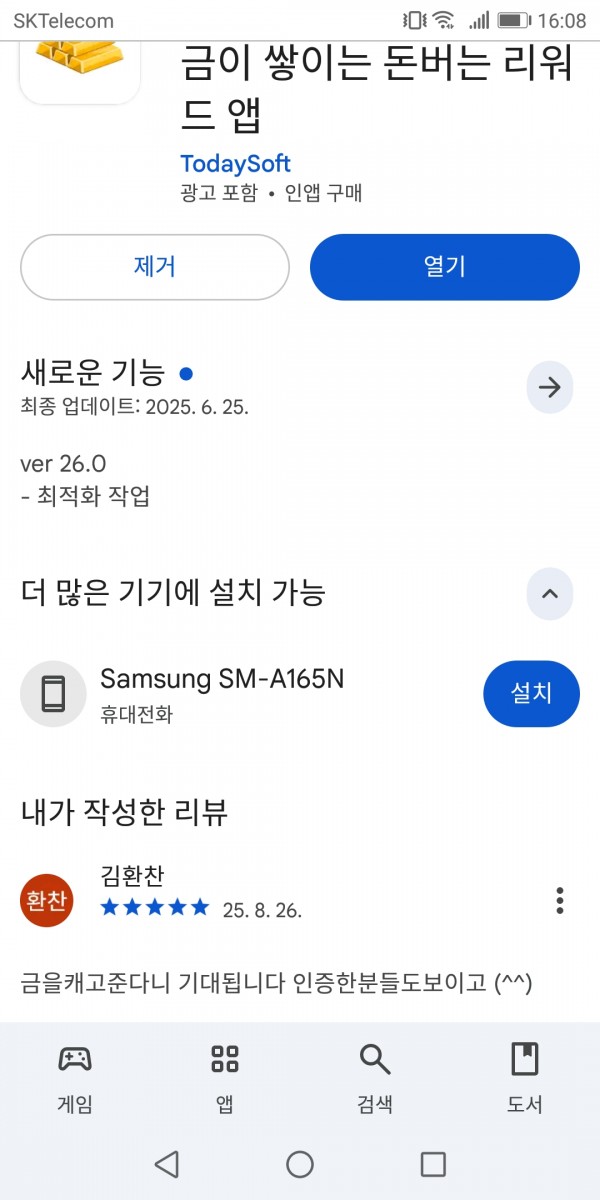Viewport: 600px width, 1200px height.
Task: Open the options menu for 김환찬's review
Action: [x=560, y=900]
